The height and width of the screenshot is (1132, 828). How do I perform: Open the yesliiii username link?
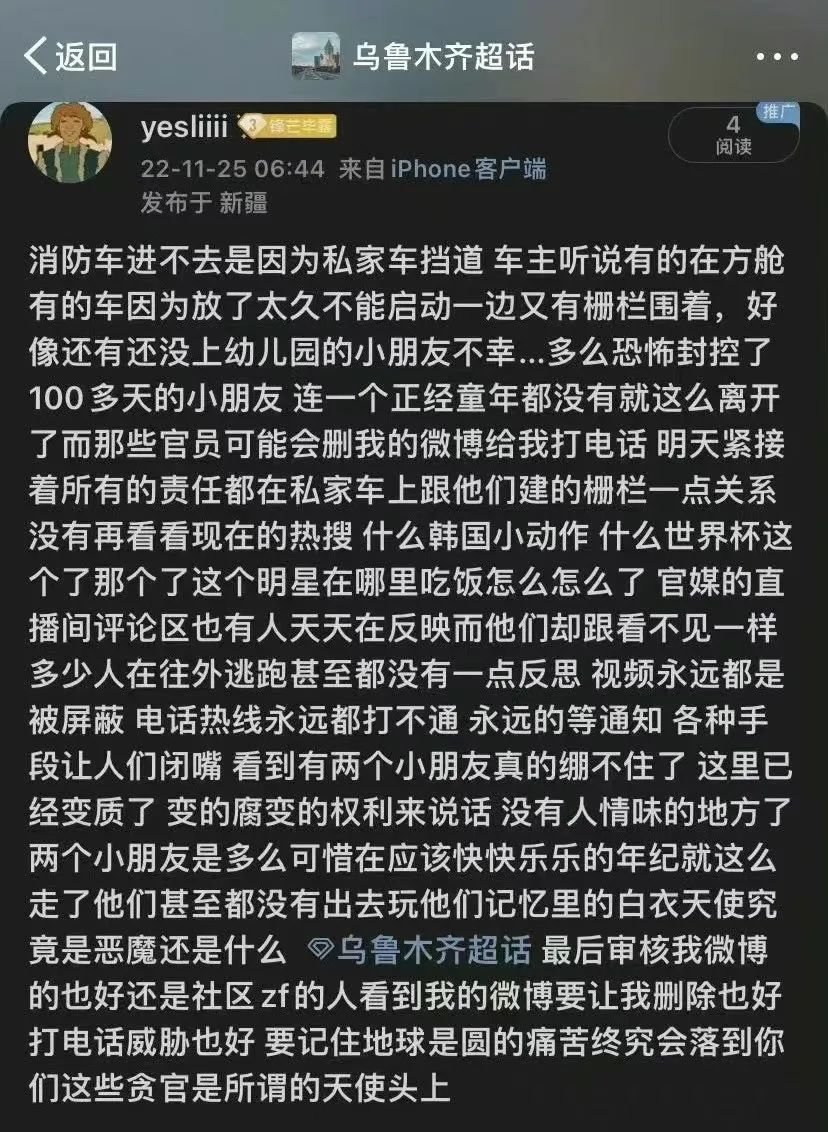pyautogui.click(x=187, y=127)
